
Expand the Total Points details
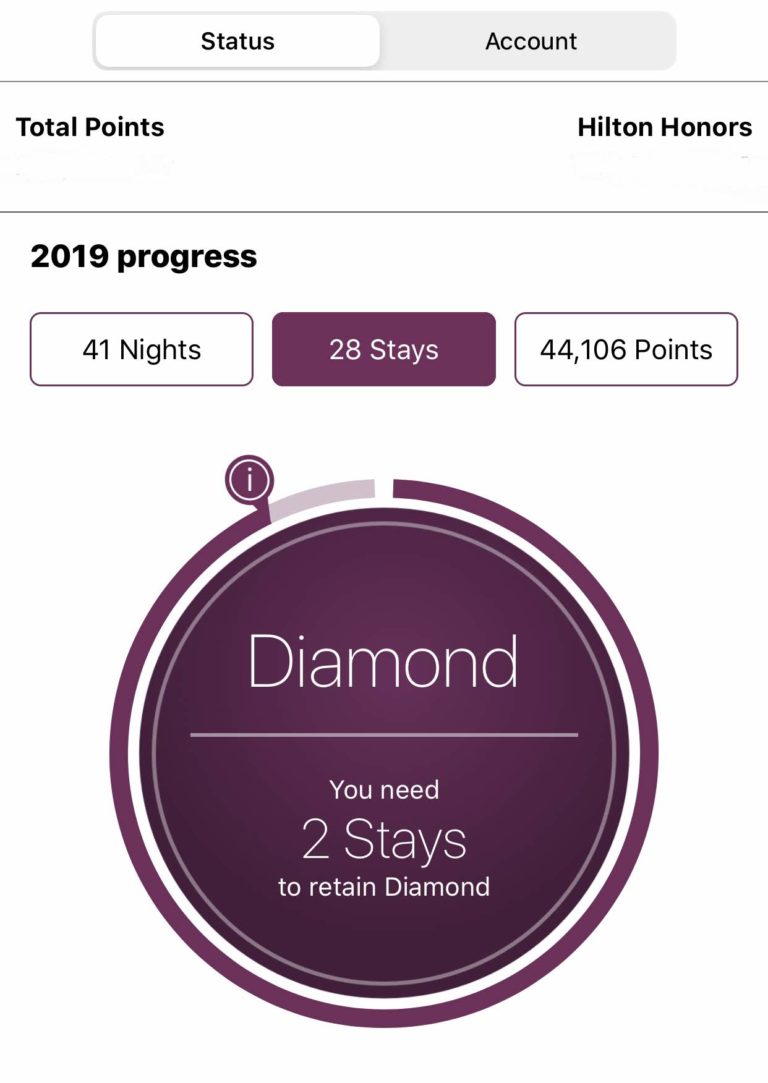tap(91, 127)
